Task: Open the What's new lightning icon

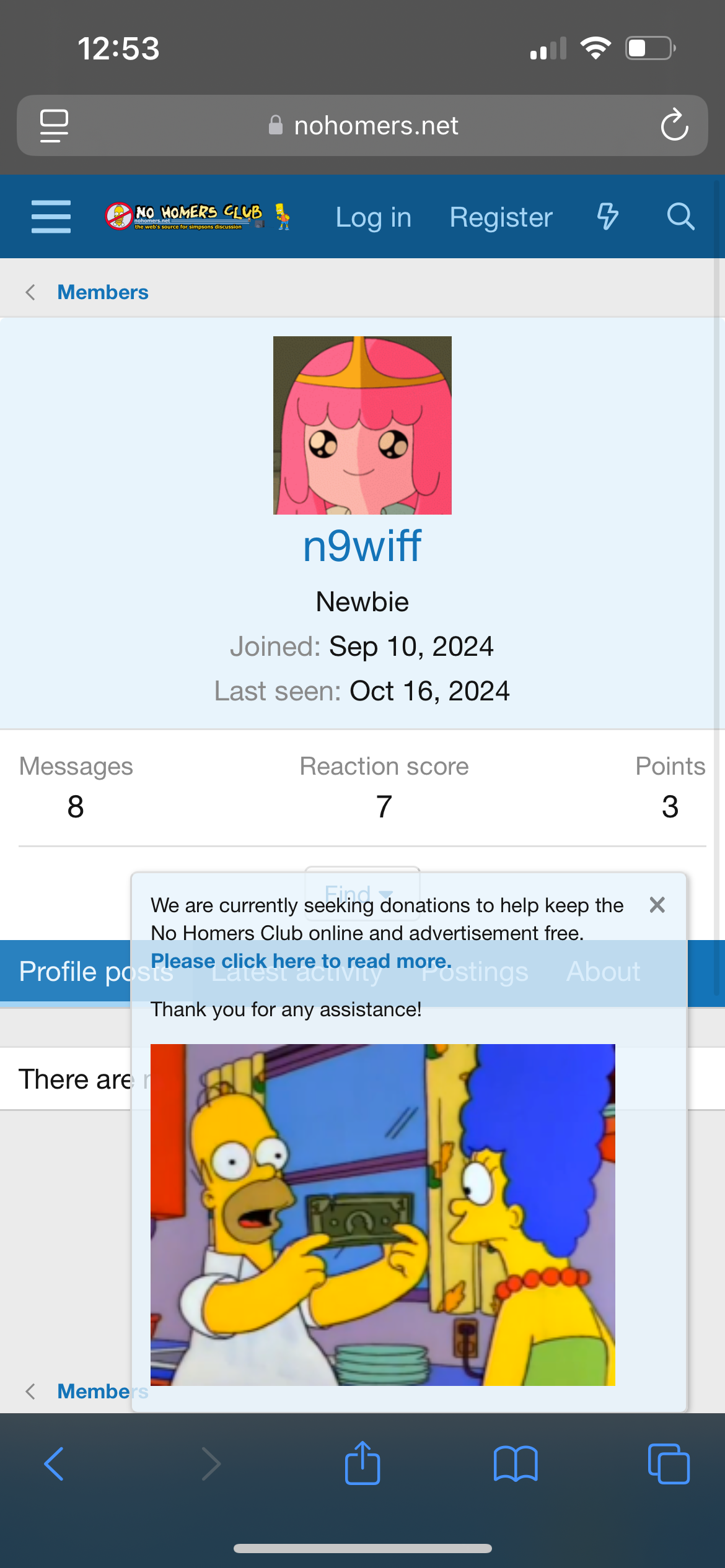Action: click(x=607, y=217)
